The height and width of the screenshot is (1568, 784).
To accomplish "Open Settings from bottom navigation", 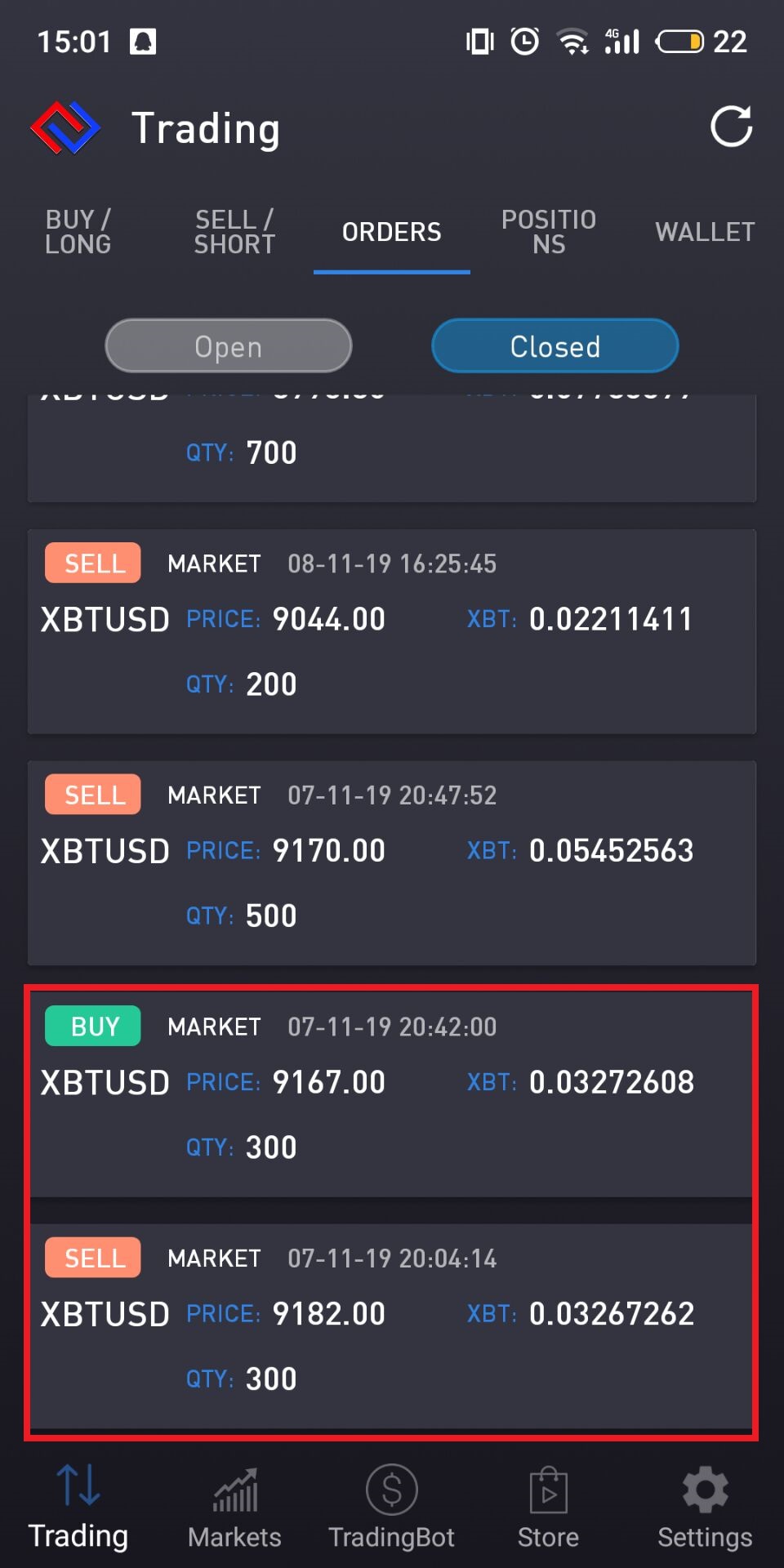I will (705, 1508).
